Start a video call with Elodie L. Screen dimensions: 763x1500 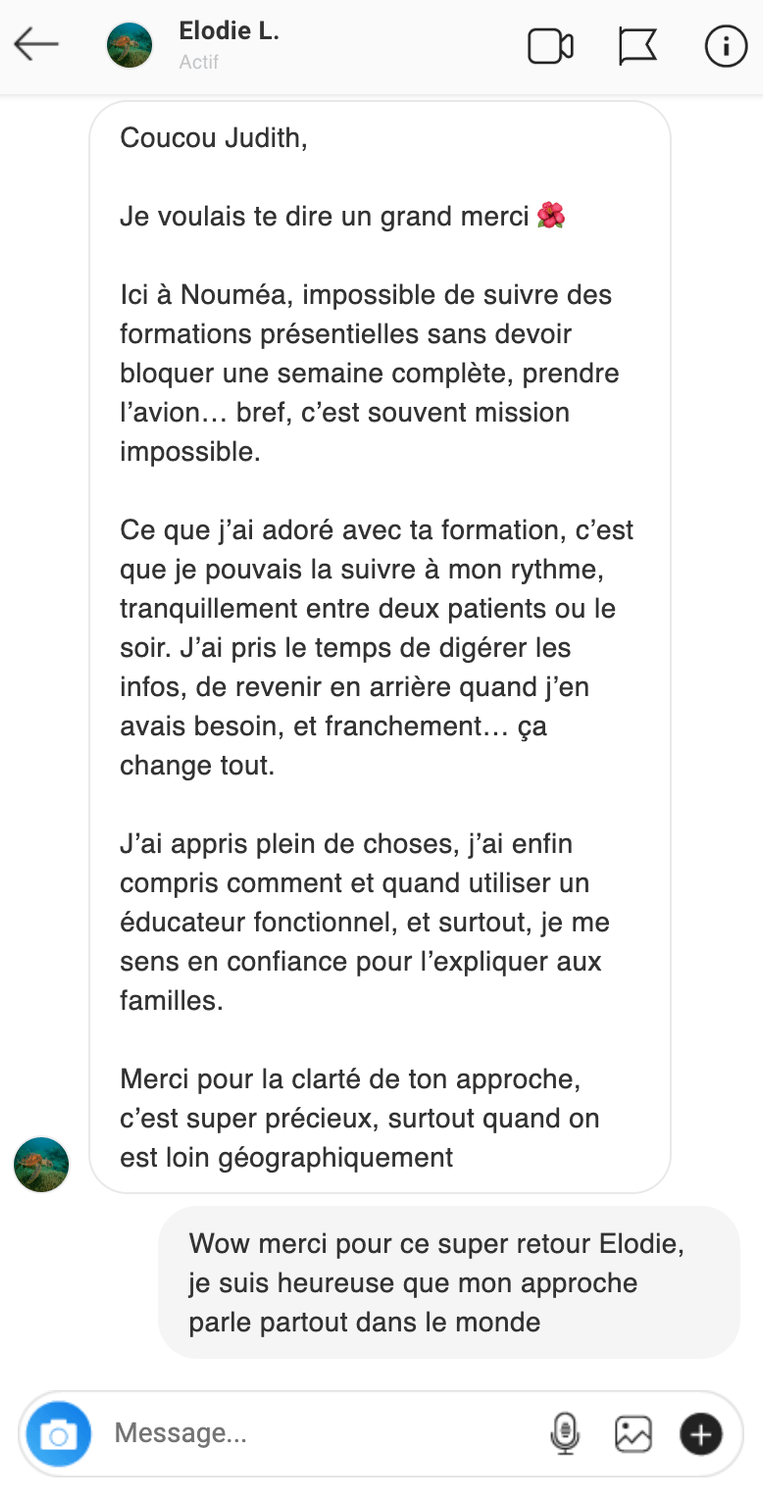click(x=550, y=46)
